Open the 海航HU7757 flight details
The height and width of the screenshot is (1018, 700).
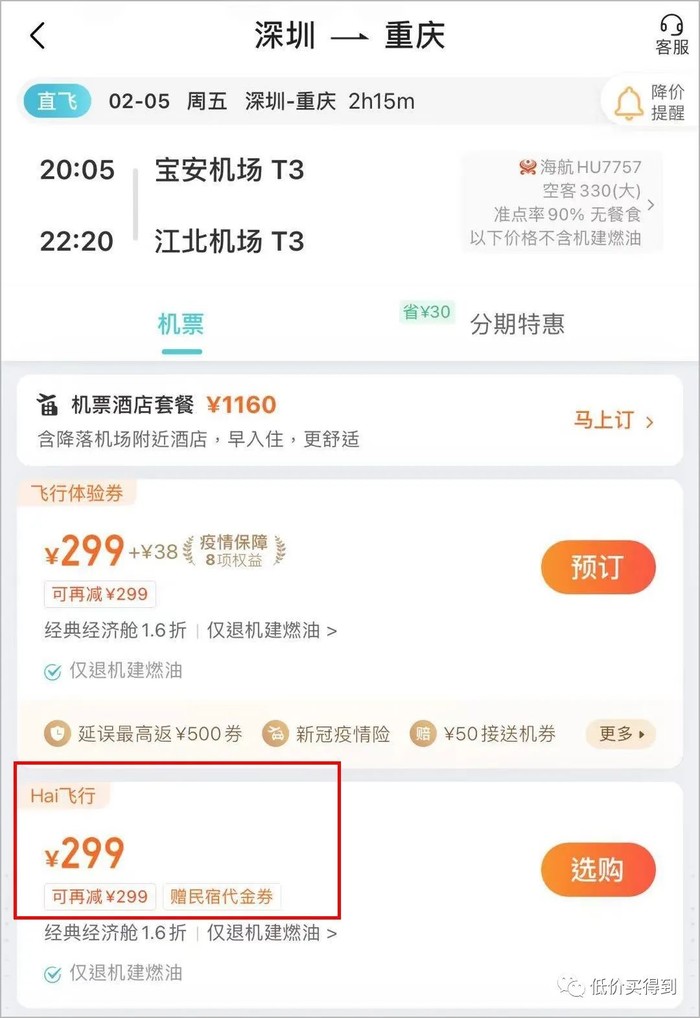pyautogui.click(x=565, y=204)
